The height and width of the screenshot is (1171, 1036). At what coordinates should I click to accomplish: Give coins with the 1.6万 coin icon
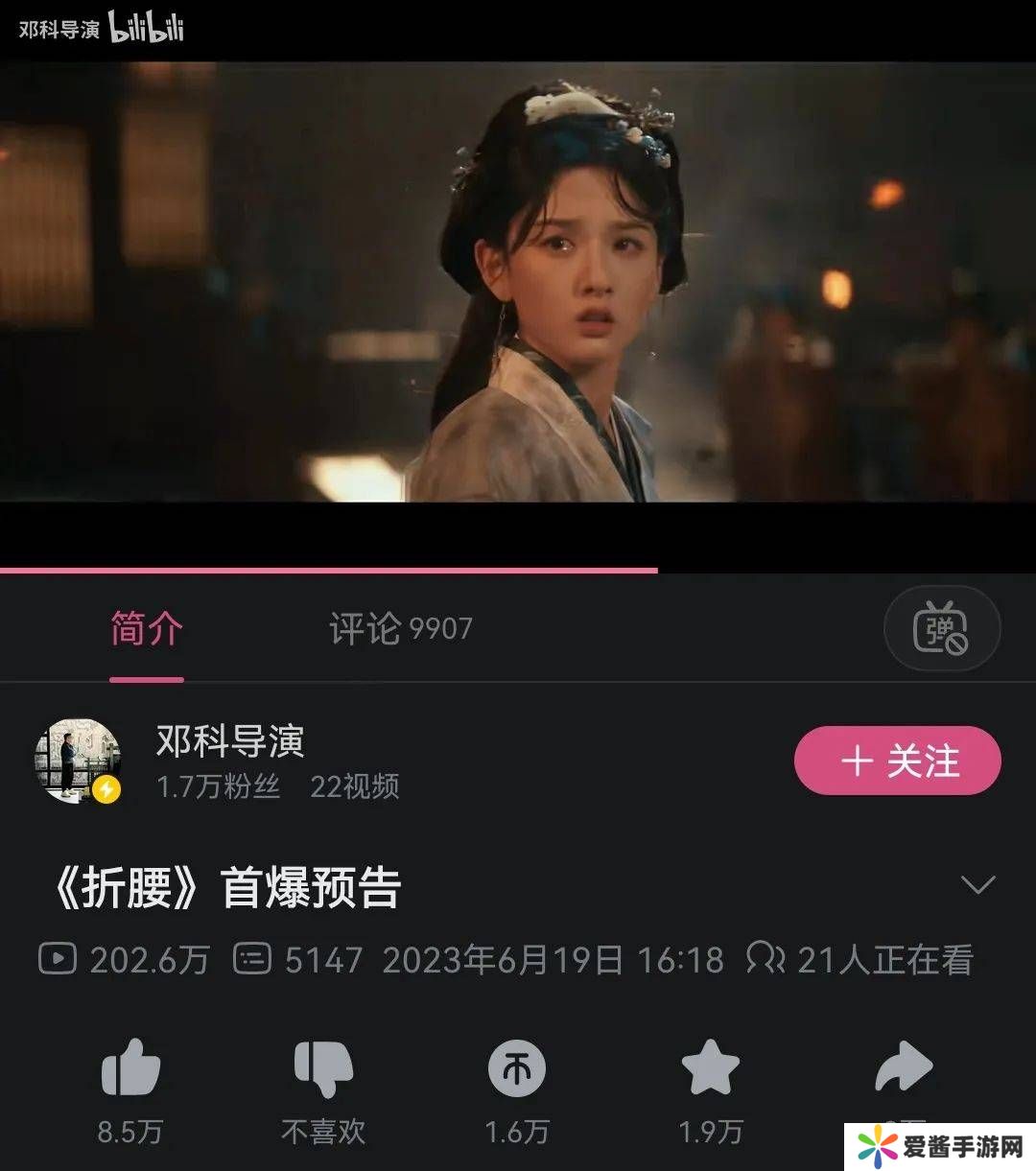coord(517,1067)
